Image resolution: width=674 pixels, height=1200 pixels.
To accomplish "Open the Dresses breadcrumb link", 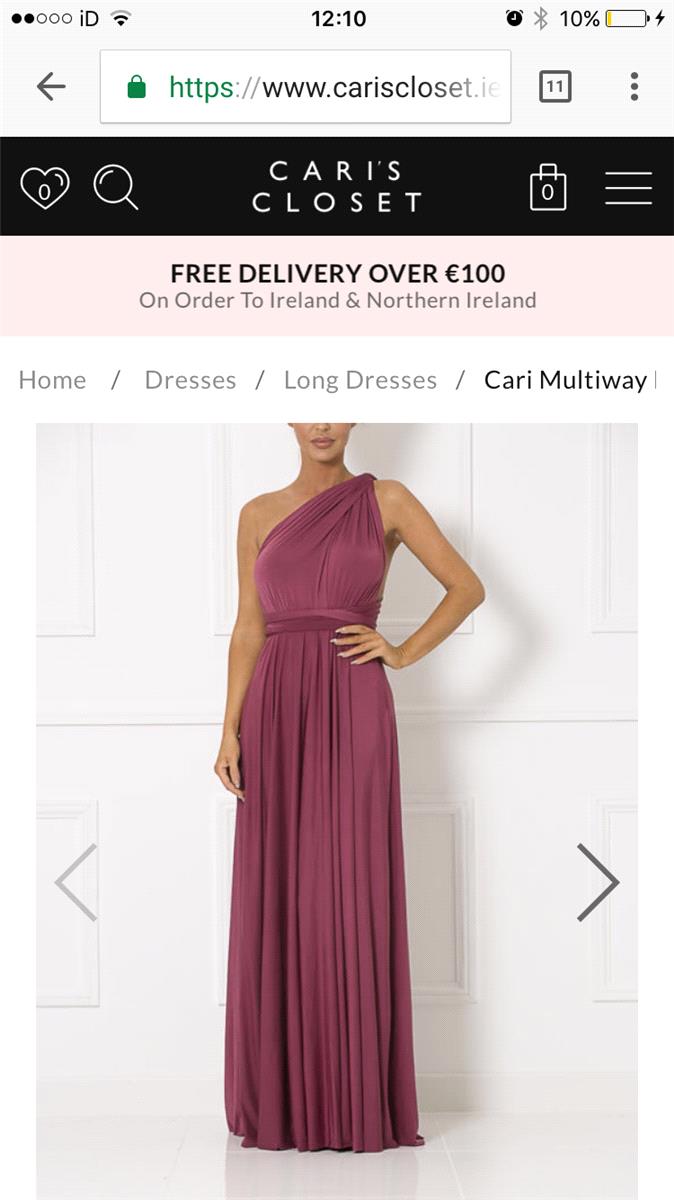I will [190, 380].
